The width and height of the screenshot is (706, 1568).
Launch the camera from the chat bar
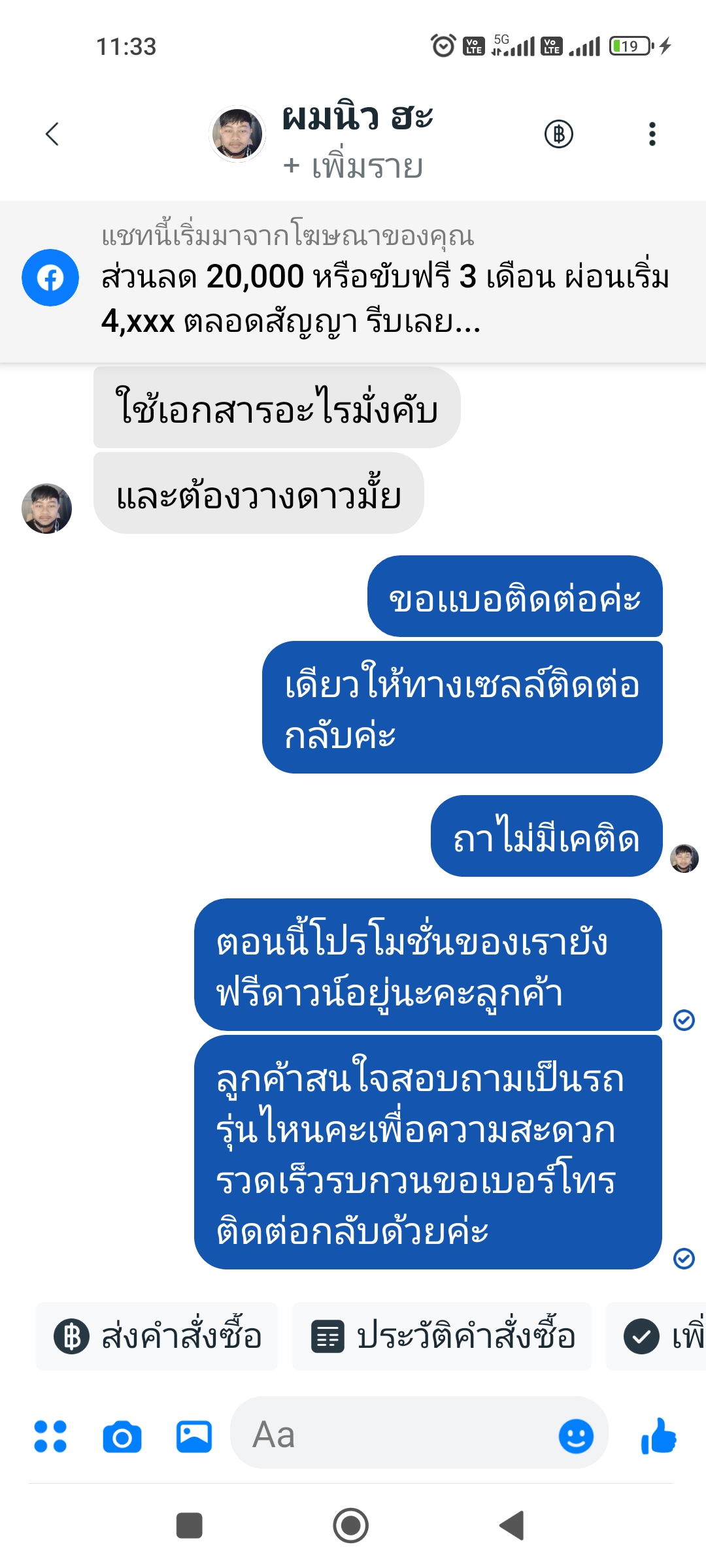[x=122, y=1437]
